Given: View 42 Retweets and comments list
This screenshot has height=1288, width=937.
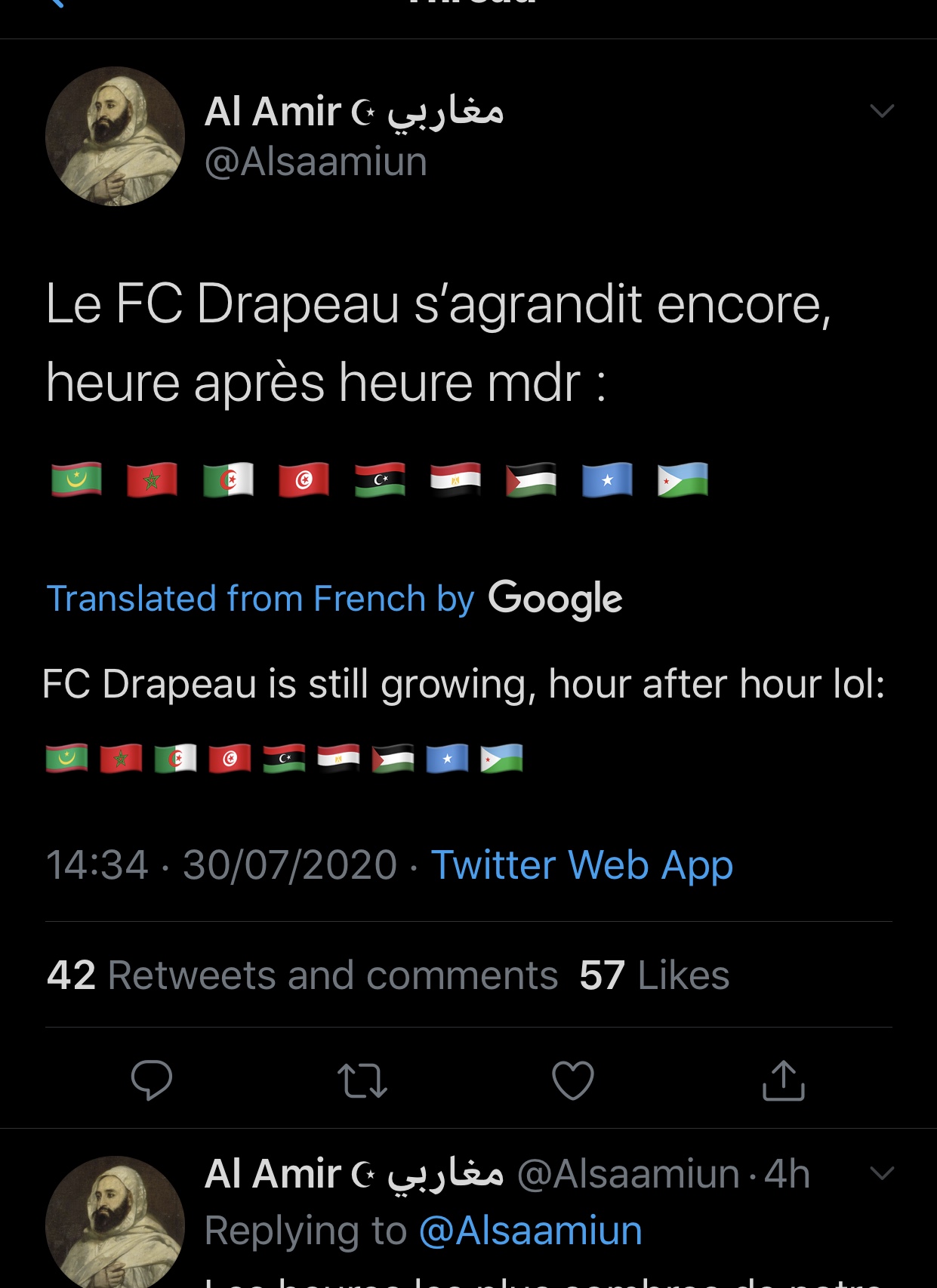Looking at the screenshot, I should click(302, 975).
